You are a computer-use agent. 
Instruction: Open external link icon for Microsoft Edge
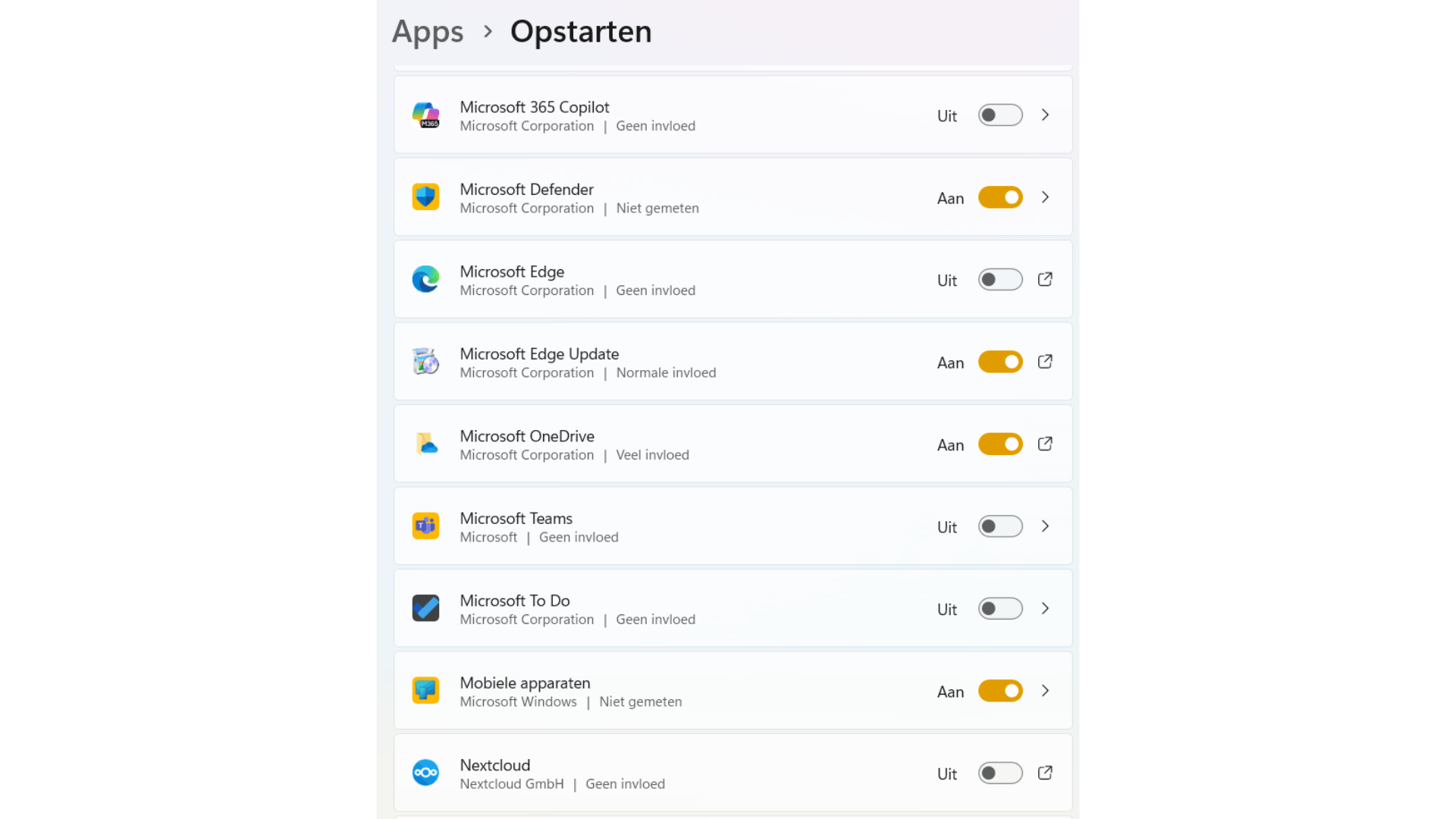click(1045, 280)
